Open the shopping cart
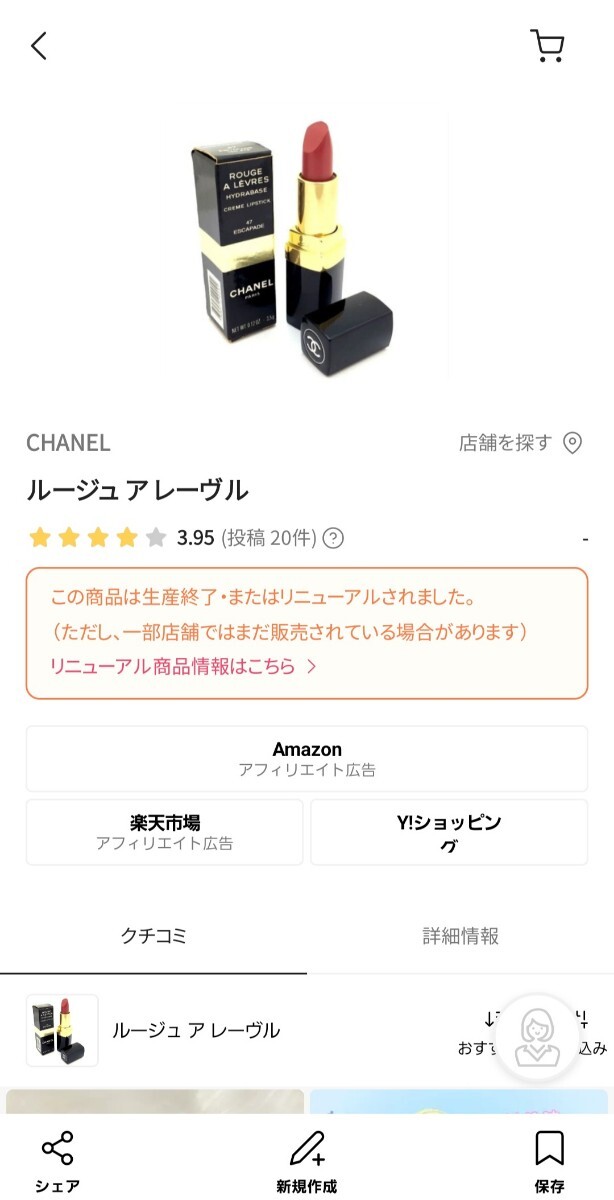614x1200 pixels. pyautogui.click(x=547, y=46)
